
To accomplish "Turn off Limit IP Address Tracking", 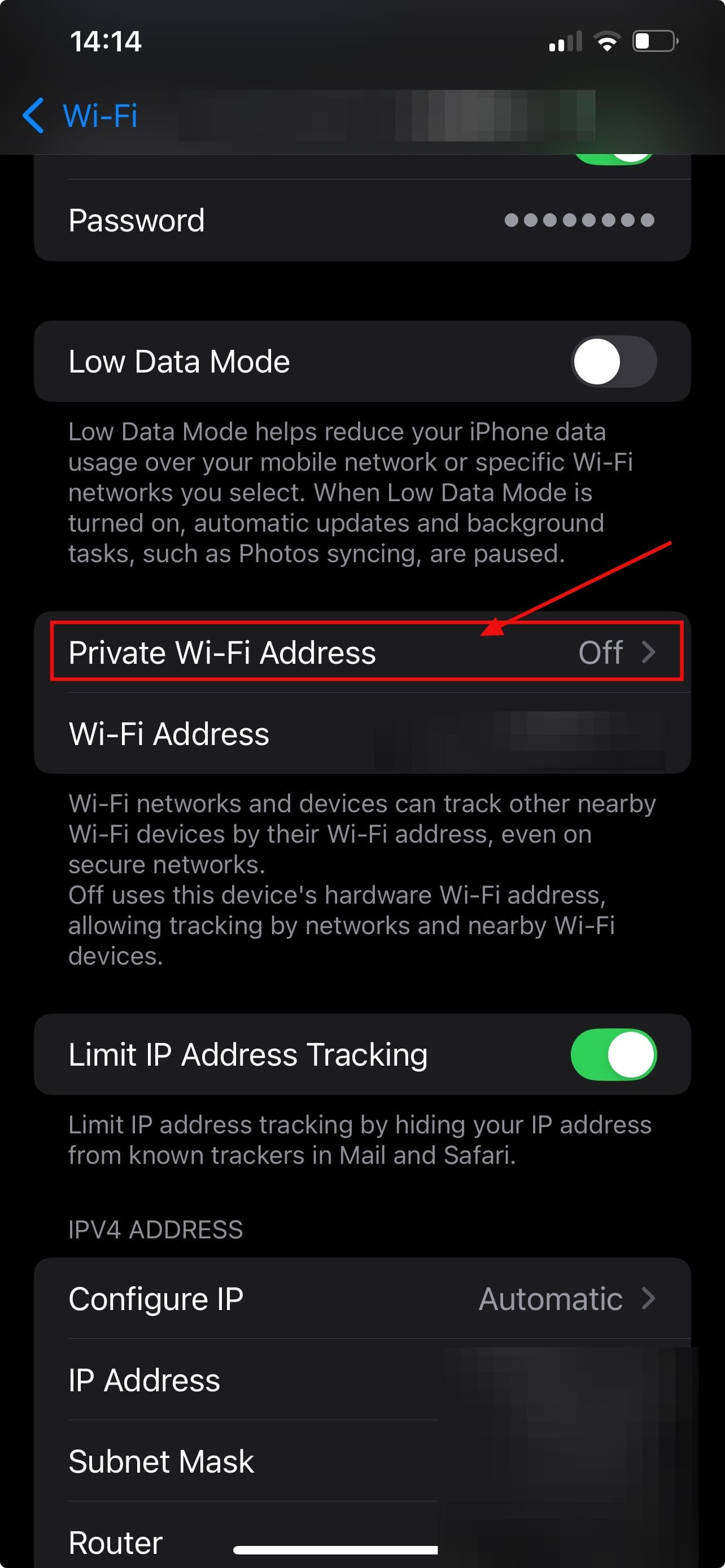I will point(613,1054).
